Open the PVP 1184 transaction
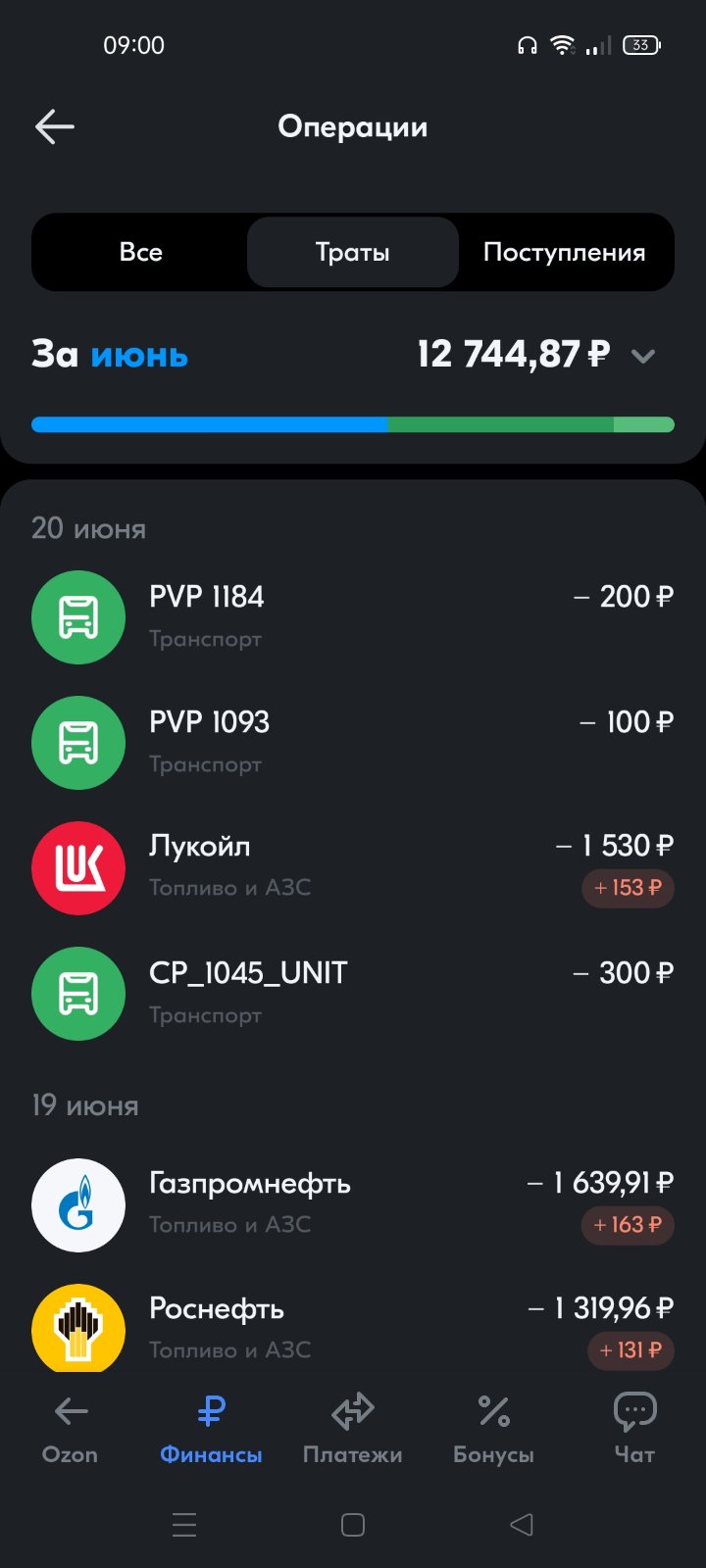Viewport: 706px width, 1568px height. click(353, 617)
